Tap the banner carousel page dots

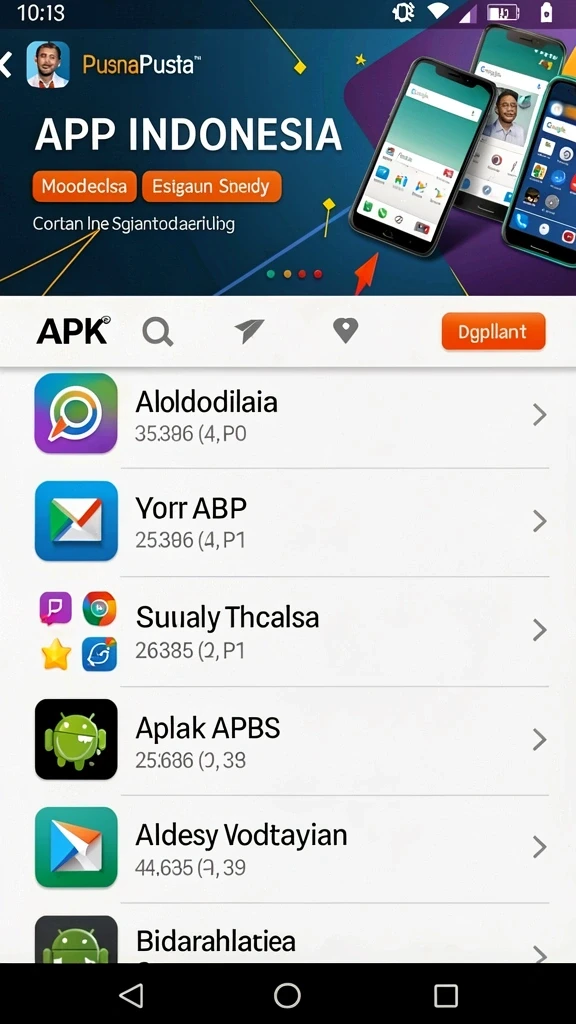(295, 274)
